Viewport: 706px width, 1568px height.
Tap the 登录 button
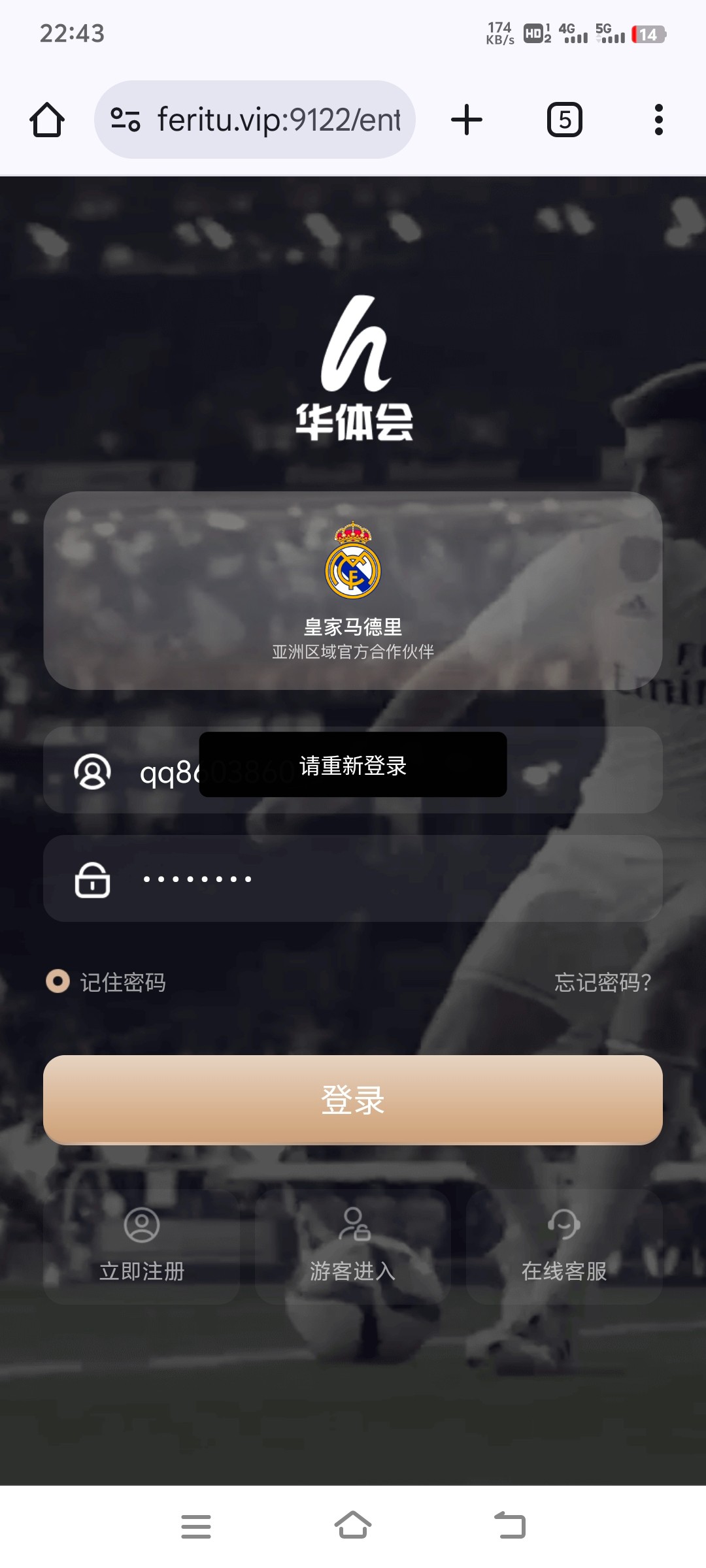[353, 1100]
